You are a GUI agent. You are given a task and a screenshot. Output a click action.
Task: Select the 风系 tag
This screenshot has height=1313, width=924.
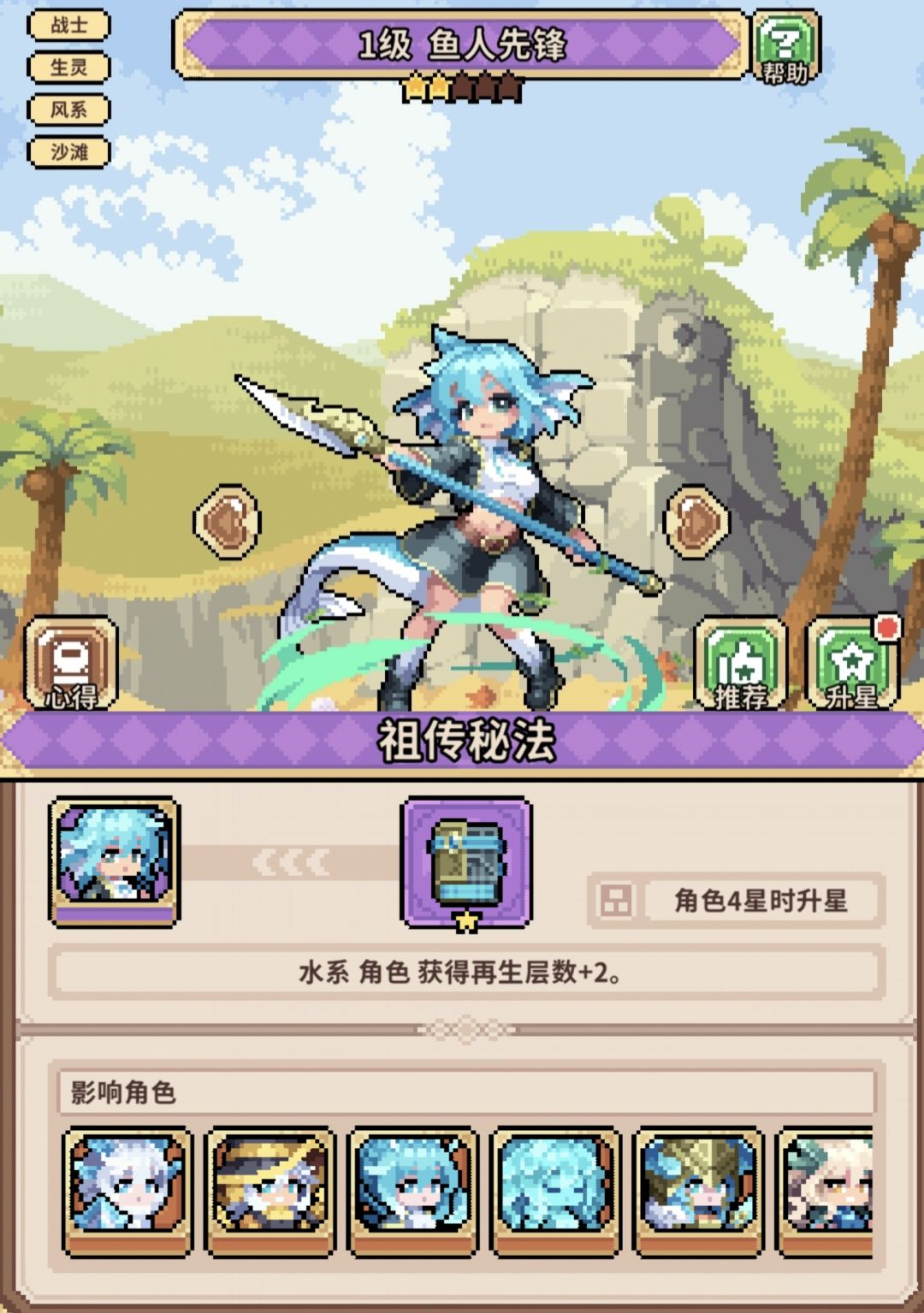(68, 109)
